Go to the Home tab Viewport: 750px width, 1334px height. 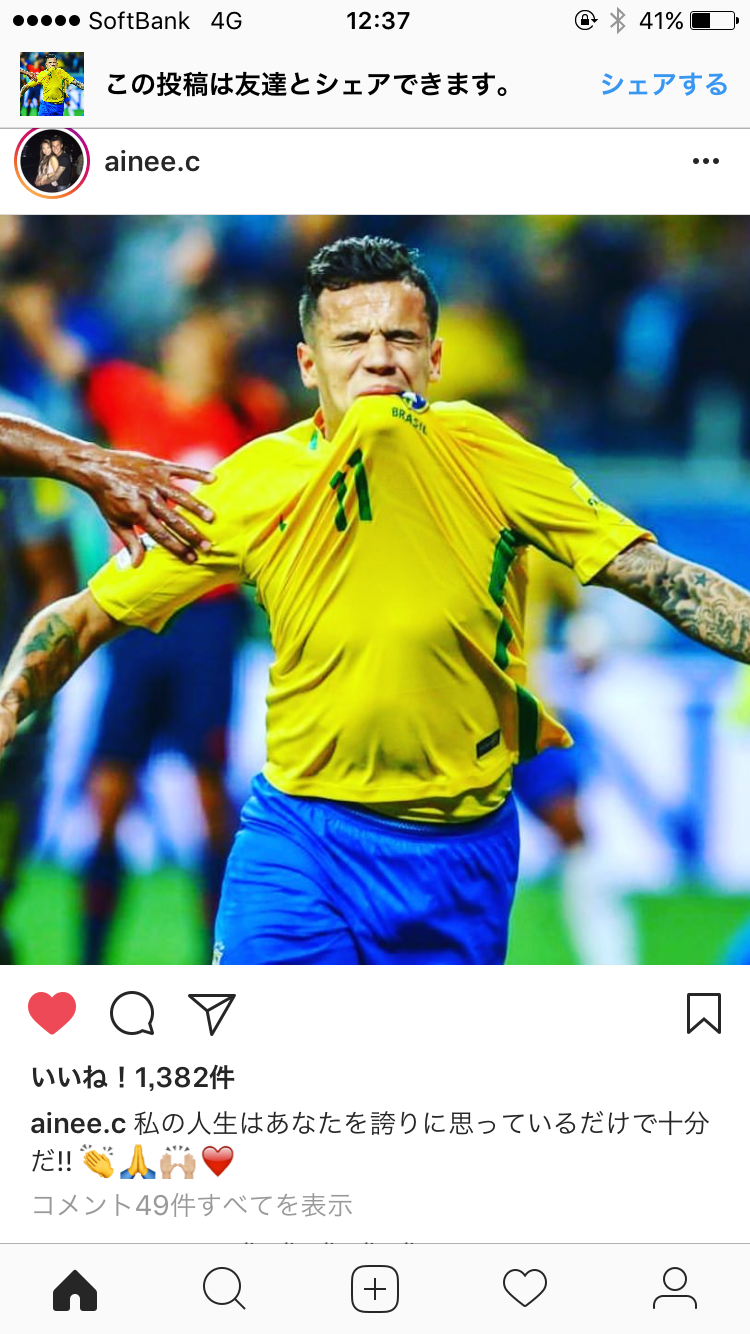point(75,1289)
